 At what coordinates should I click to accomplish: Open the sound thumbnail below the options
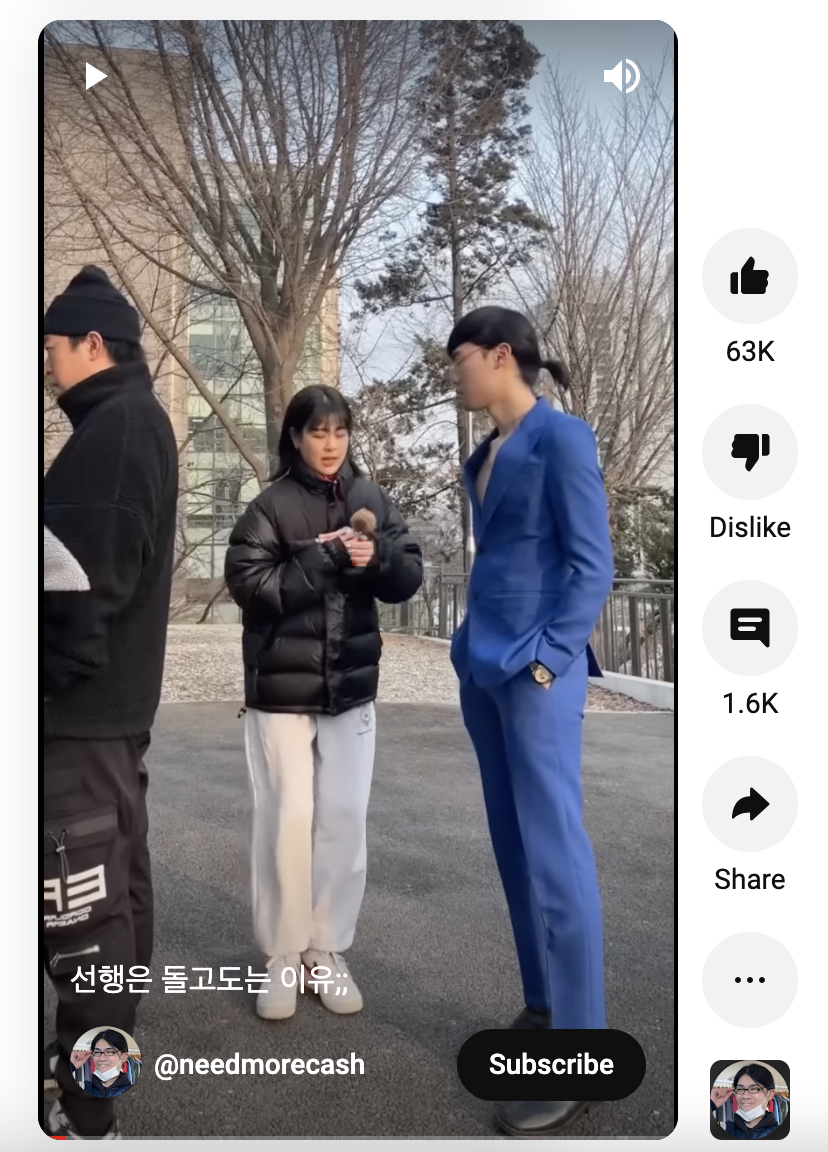(749, 1100)
